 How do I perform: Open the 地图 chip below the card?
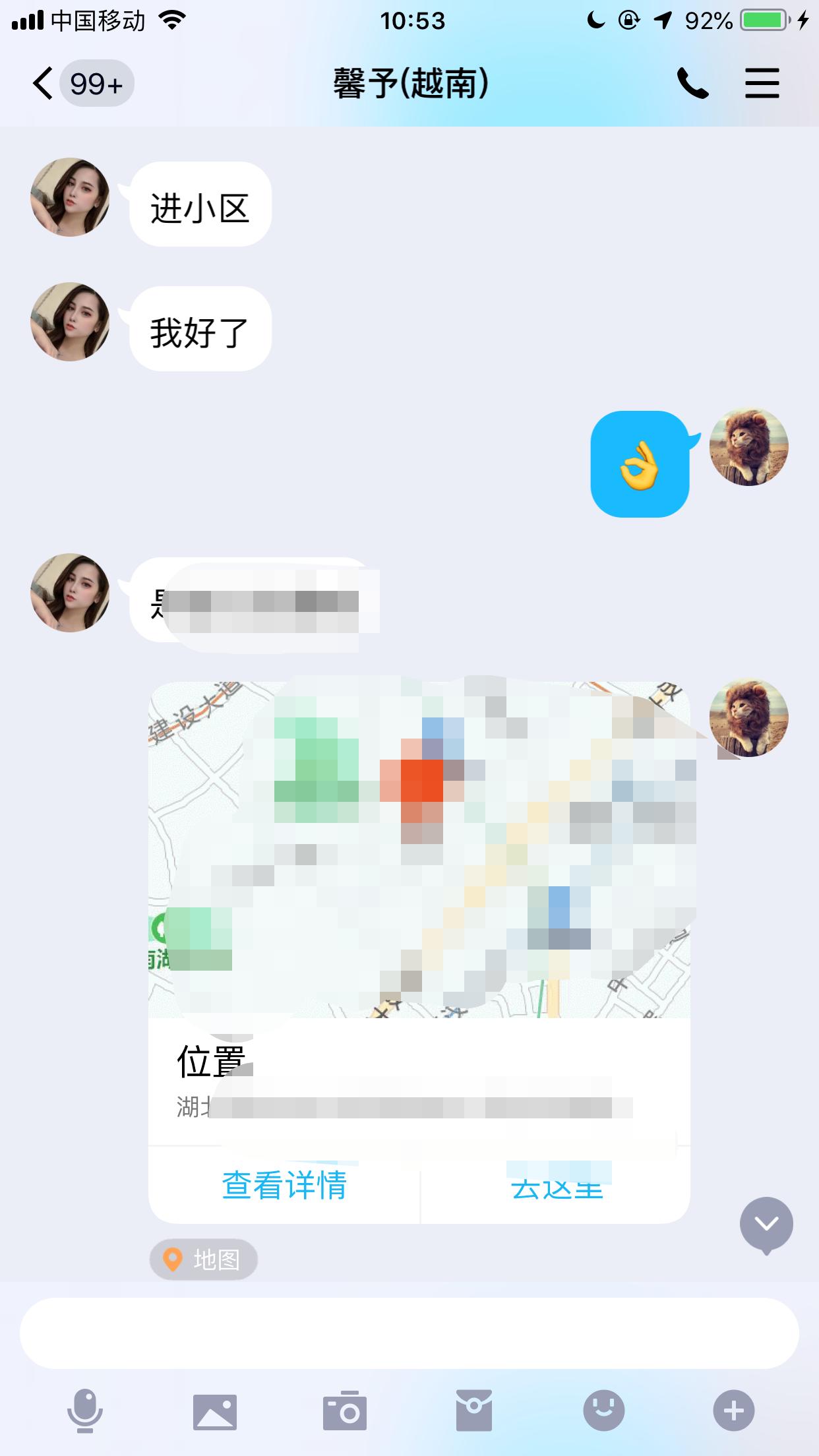[203, 1260]
